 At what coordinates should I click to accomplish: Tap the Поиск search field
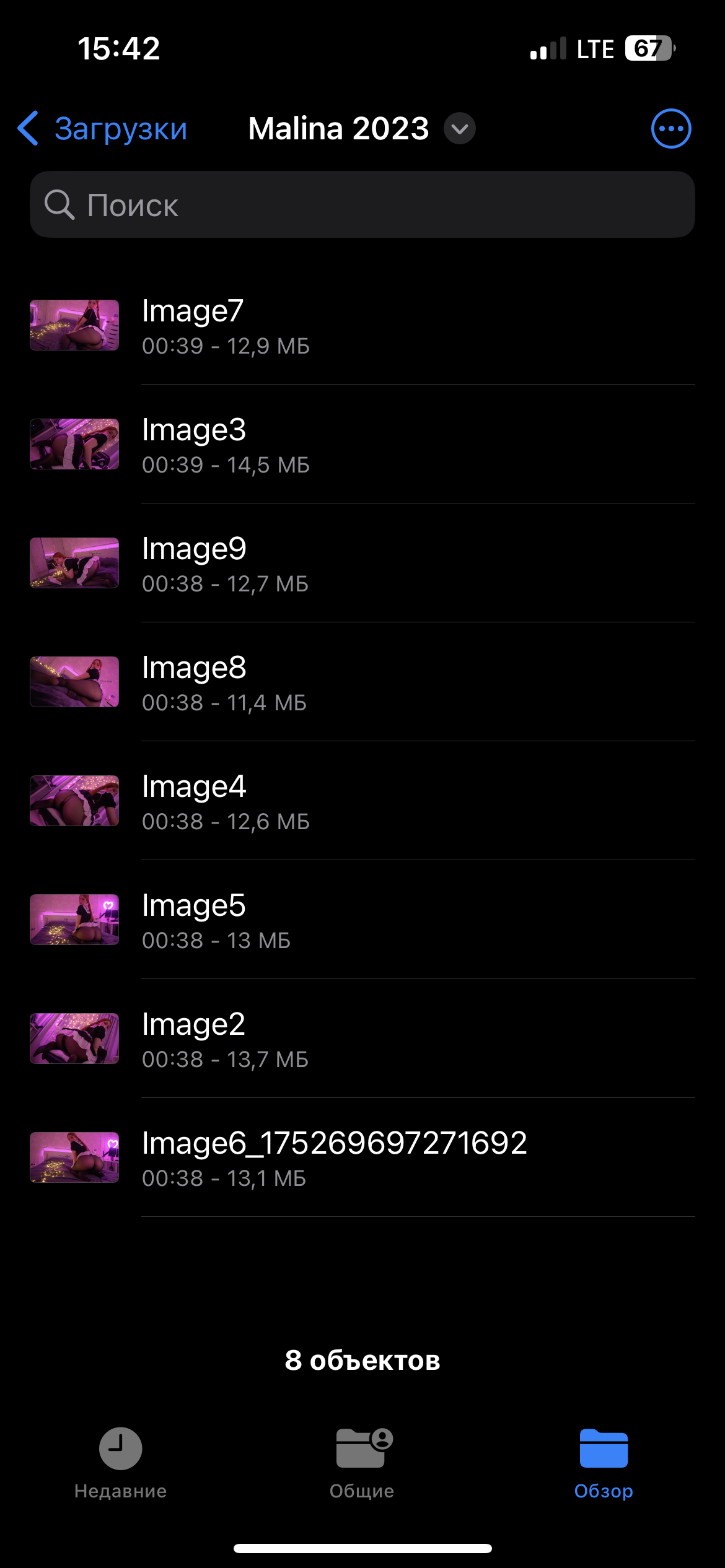362,204
